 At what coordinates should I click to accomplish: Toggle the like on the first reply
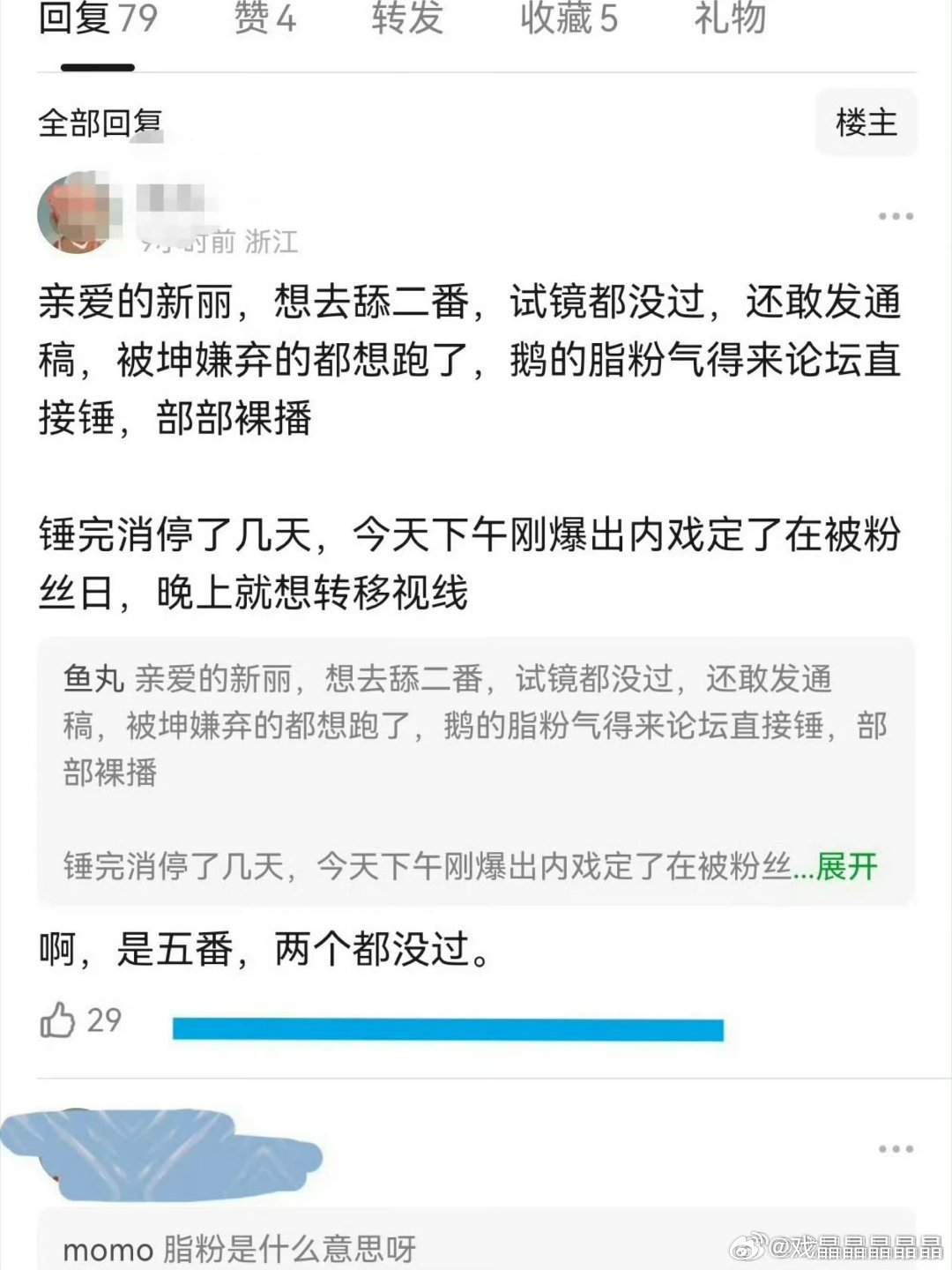[x=58, y=1021]
